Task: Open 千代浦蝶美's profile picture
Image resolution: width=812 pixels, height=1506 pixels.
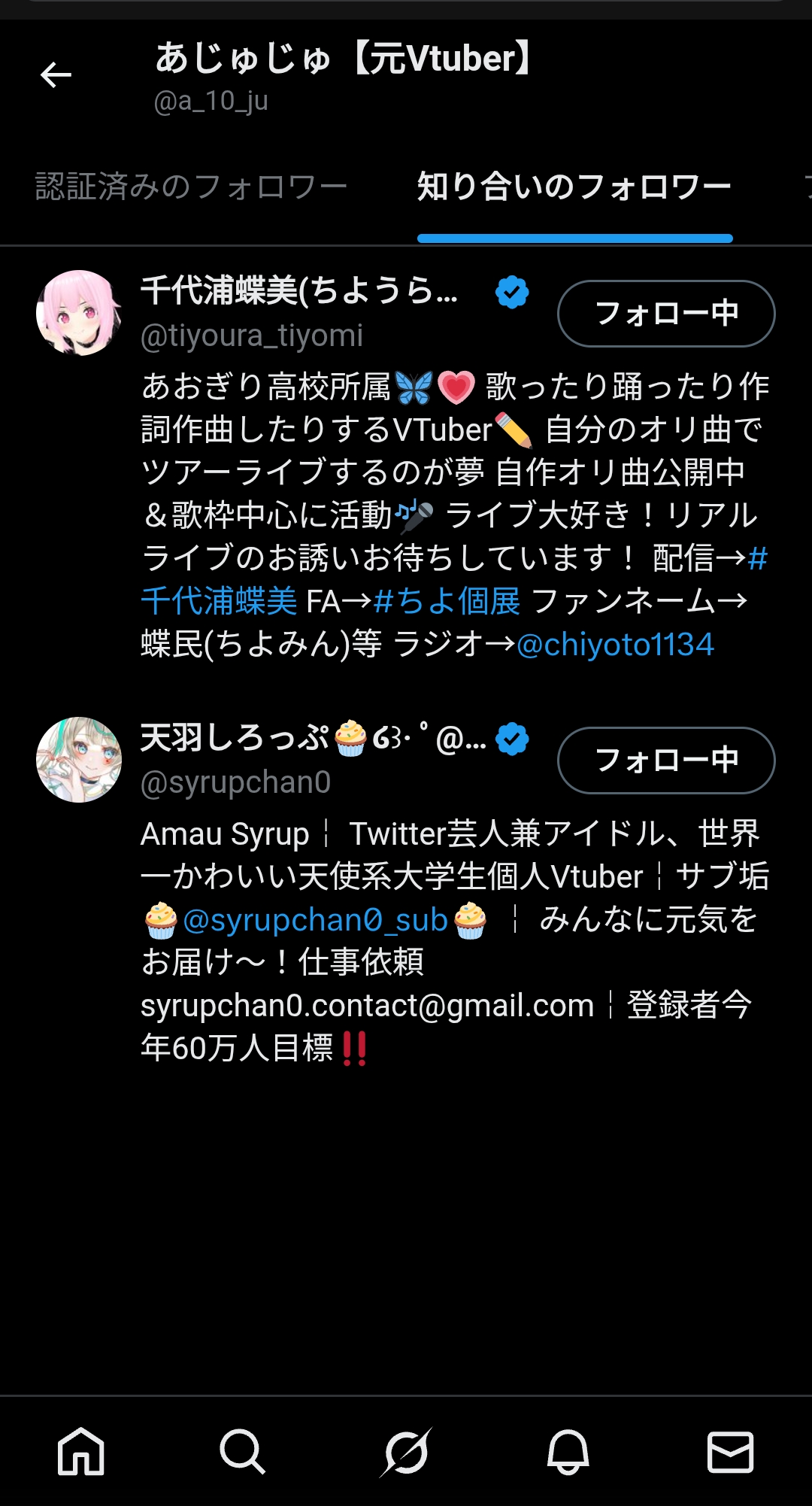Action: pos(79,313)
